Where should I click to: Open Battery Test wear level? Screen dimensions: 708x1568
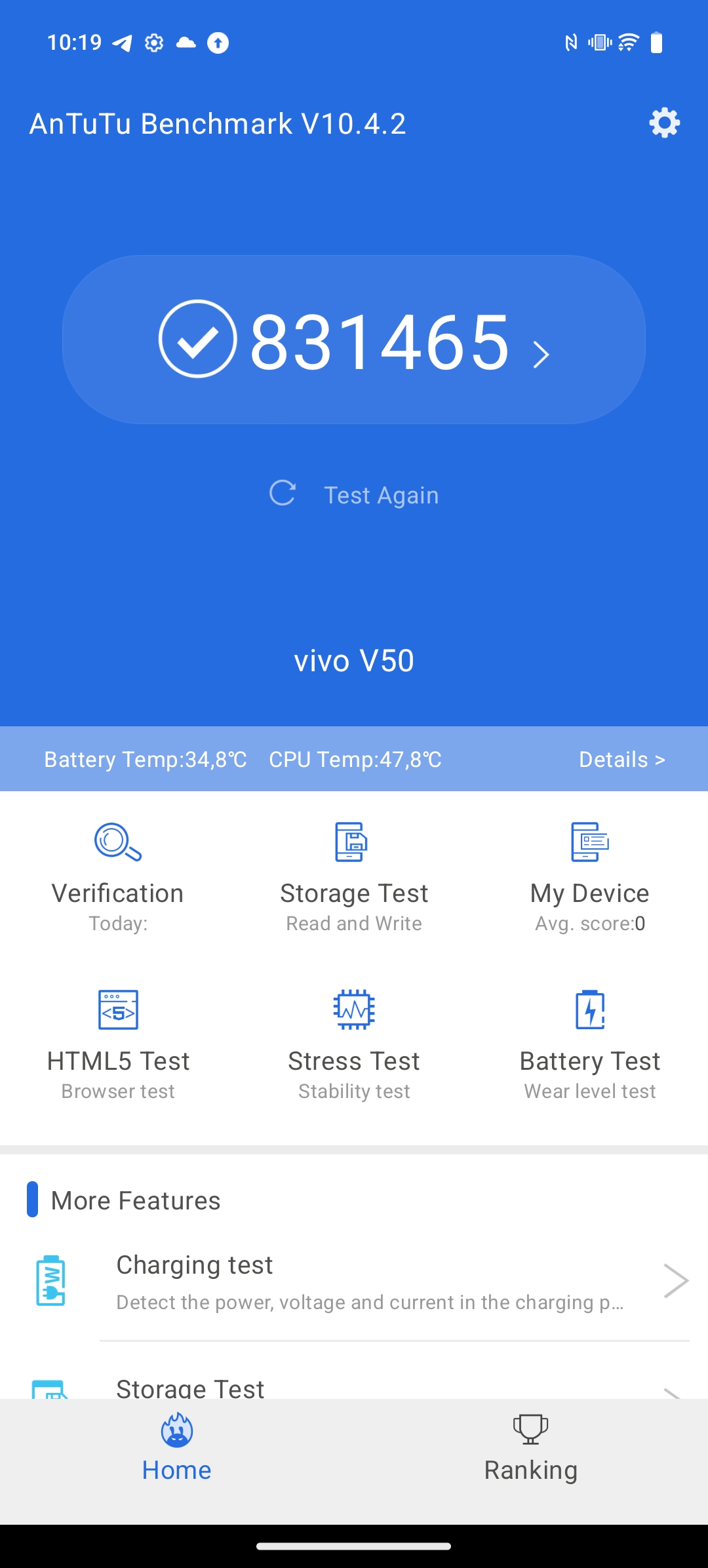(590, 1045)
